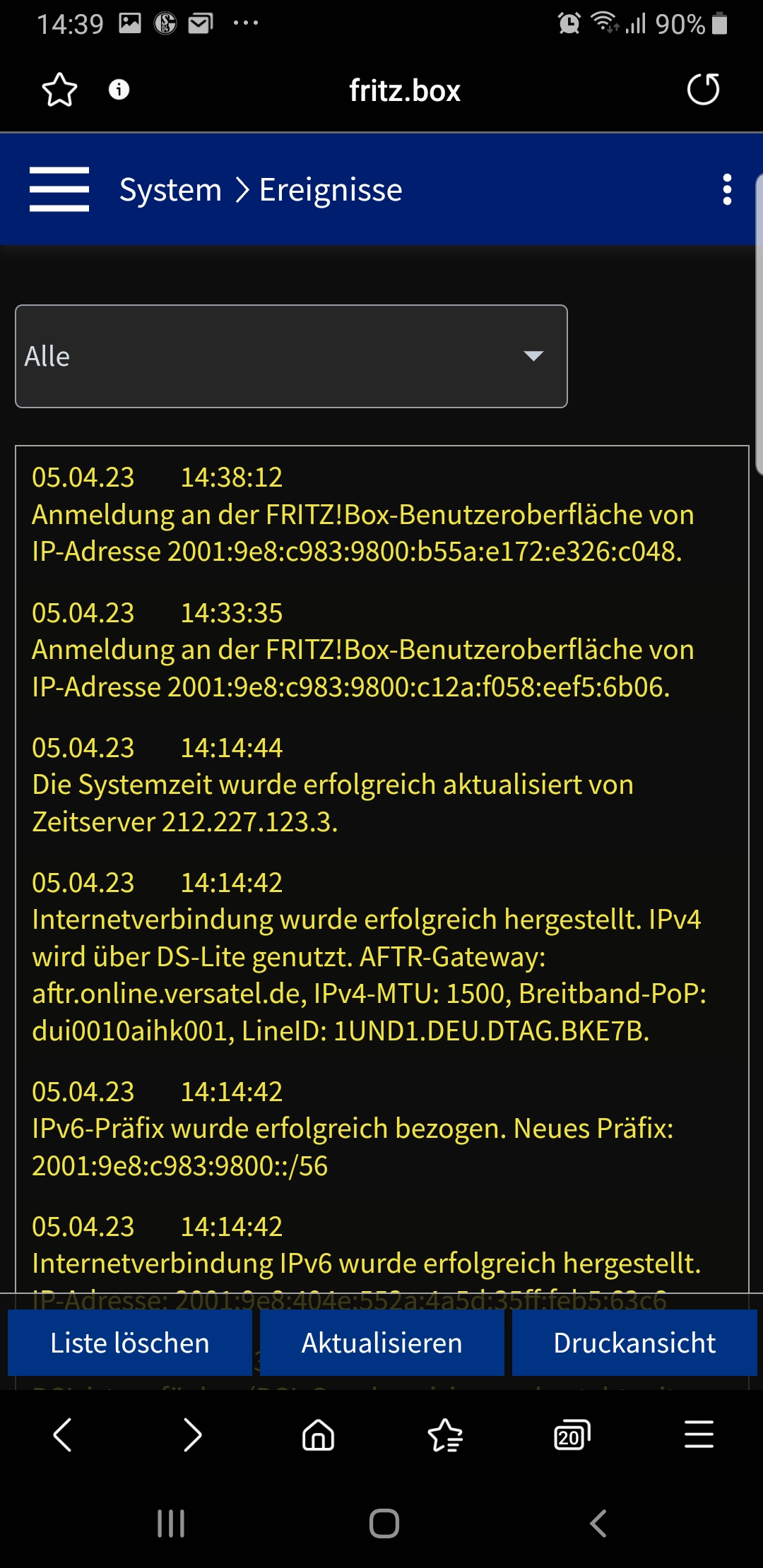Screen dimensions: 763x1568
Task: Open the browser tools menu
Action: coord(699,1435)
